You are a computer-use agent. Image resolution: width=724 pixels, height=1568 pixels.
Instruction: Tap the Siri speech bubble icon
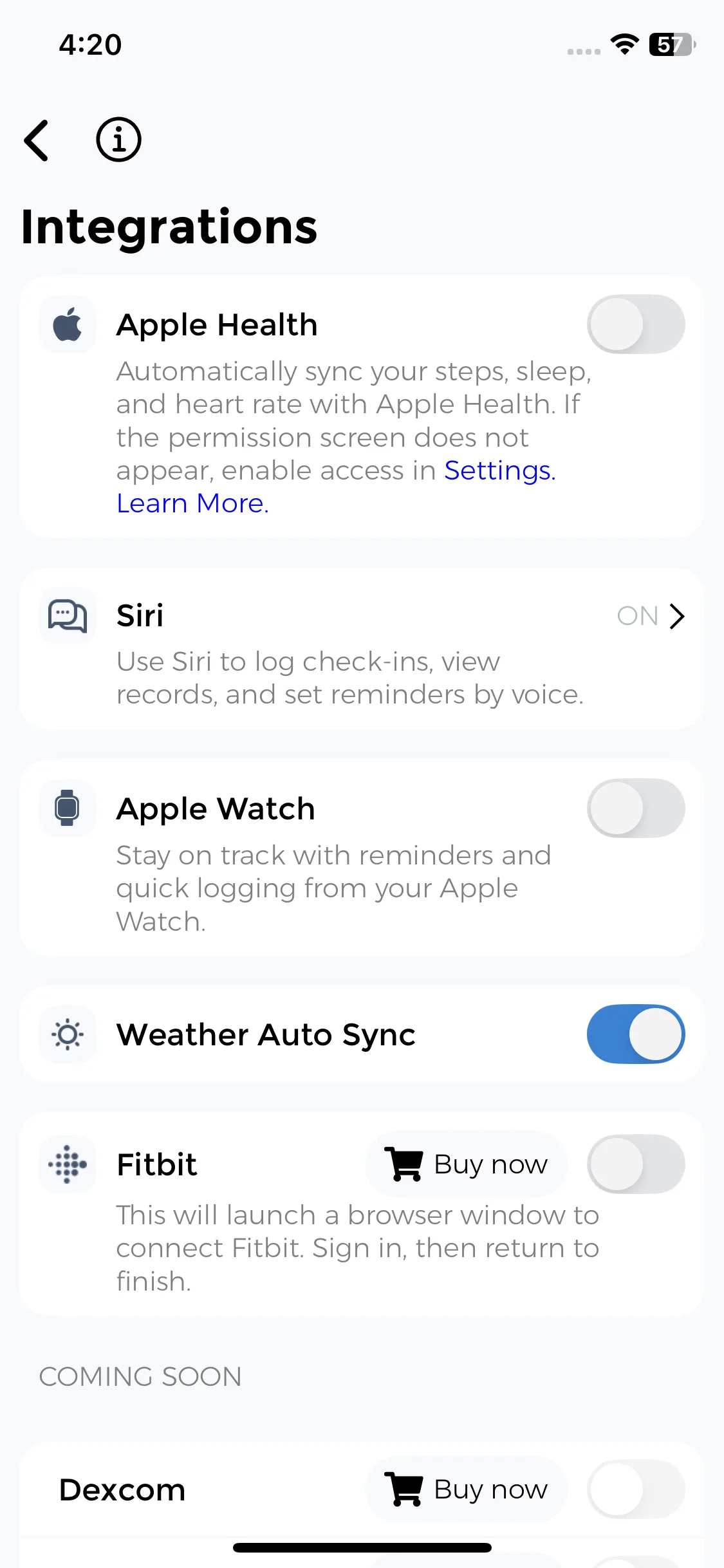[67, 616]
